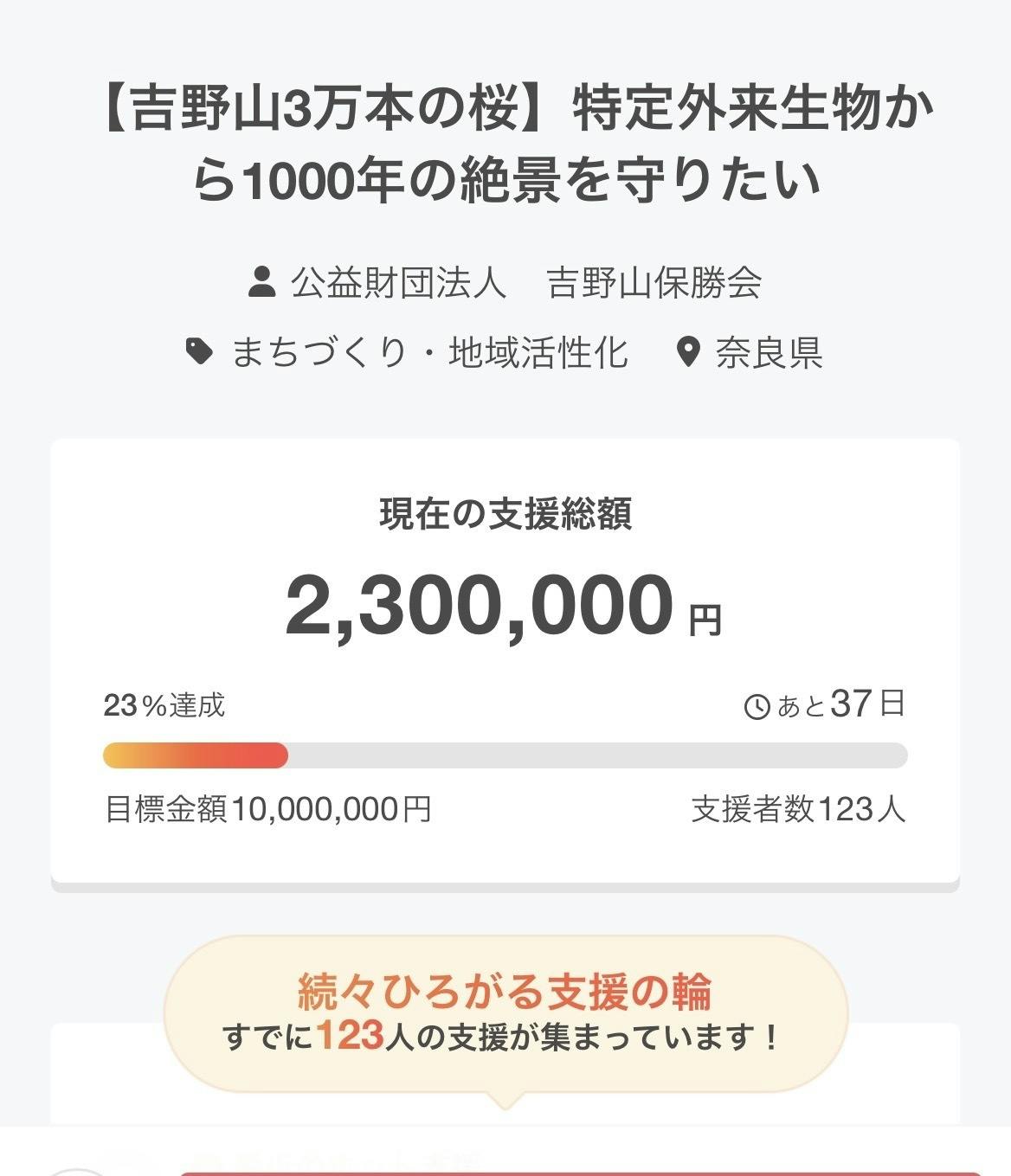This screenshot has width=1011, height=1176.
Task: Browse the まちづくり・地域活性化 category
Action: (428, 352)
